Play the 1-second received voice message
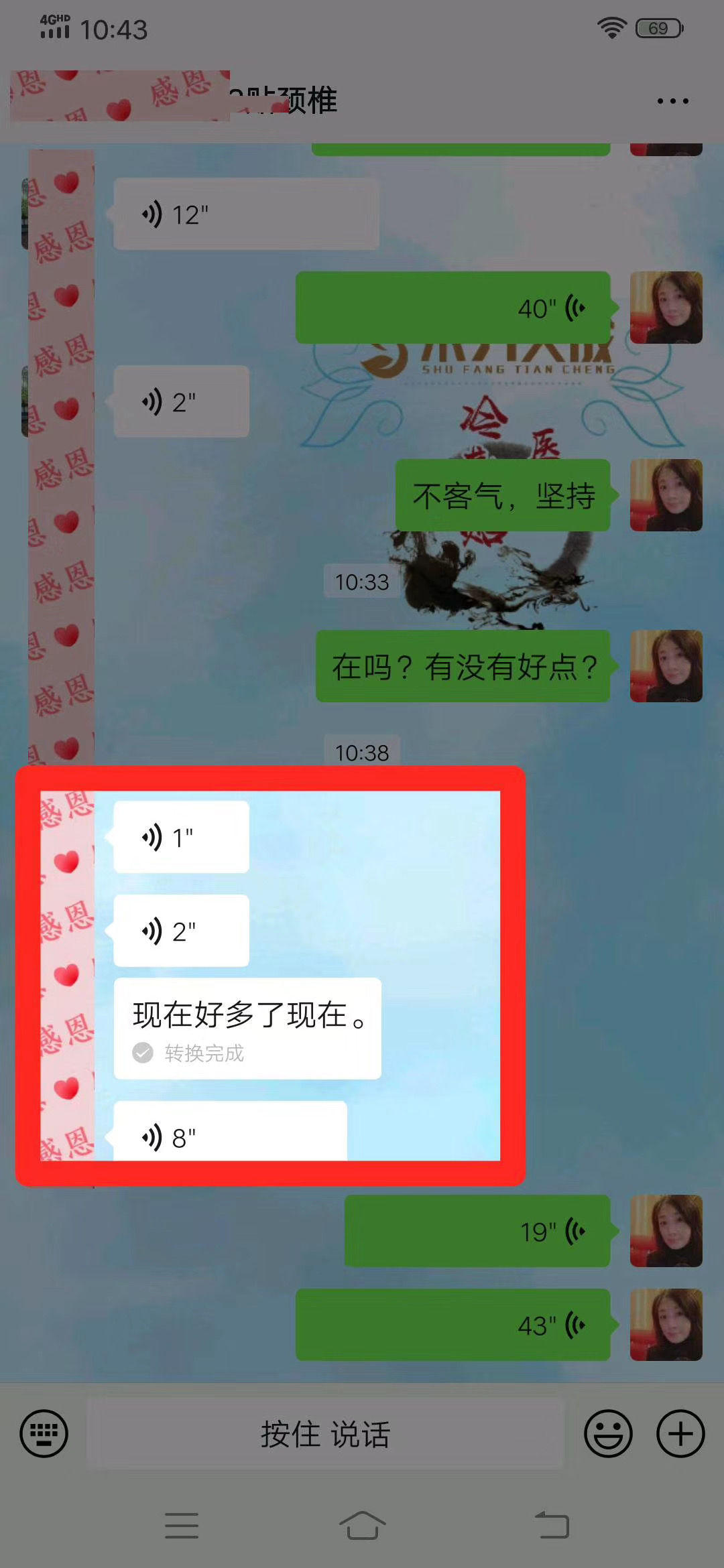The height and width of the screenshot is (1568, 724). tap(181, 837)
